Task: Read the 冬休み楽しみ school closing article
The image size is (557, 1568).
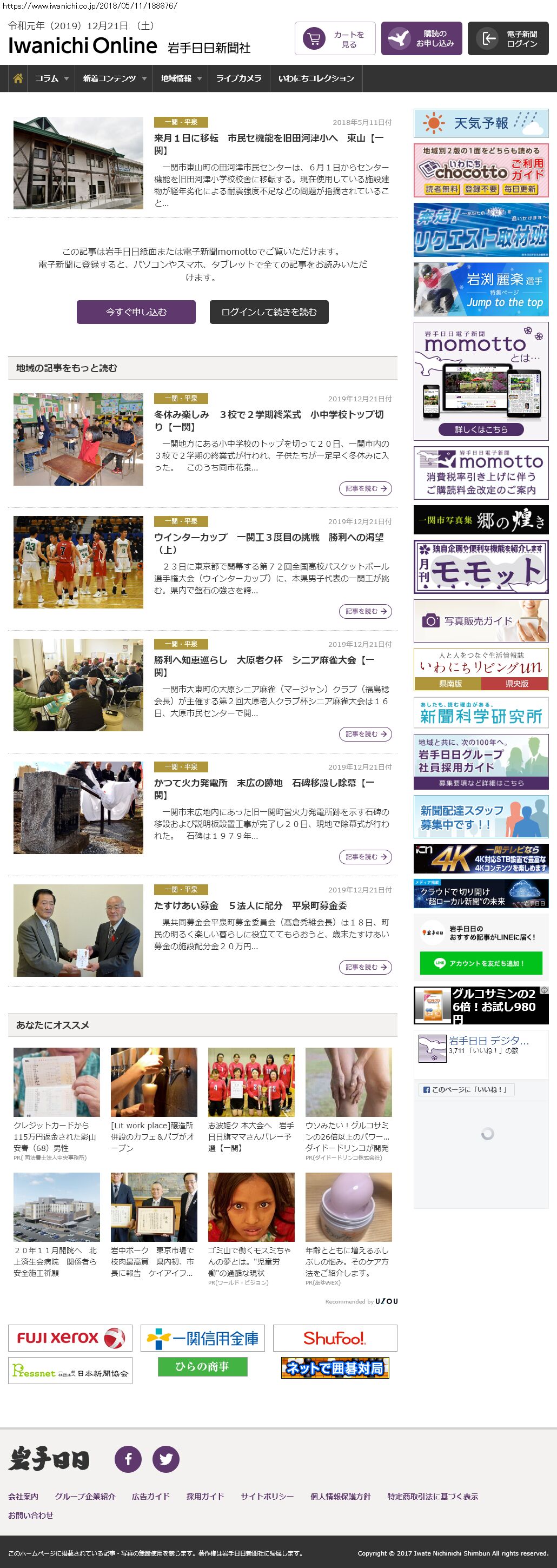Action: click(268, 421)
